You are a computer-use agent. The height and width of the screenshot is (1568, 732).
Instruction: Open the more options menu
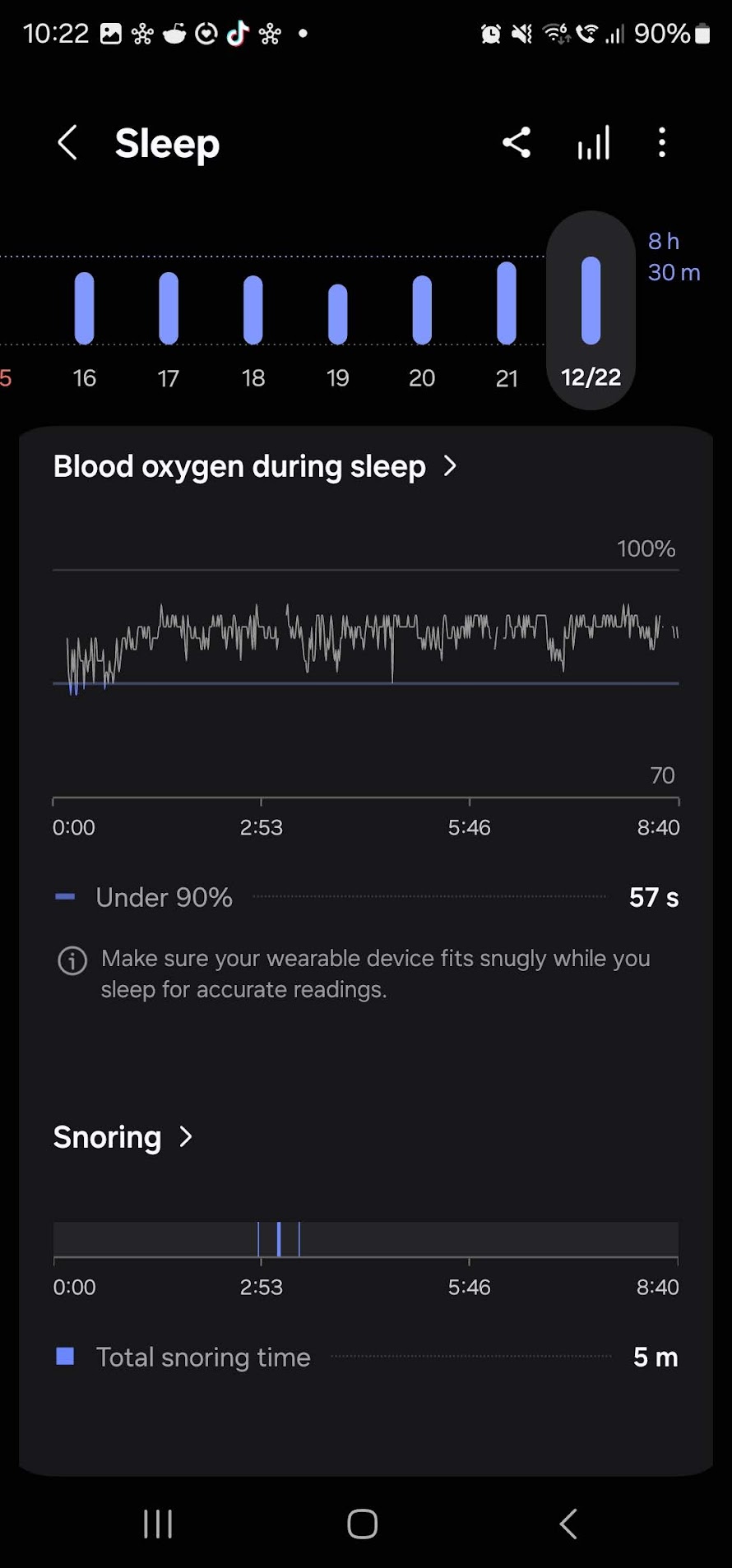(662, 143)
